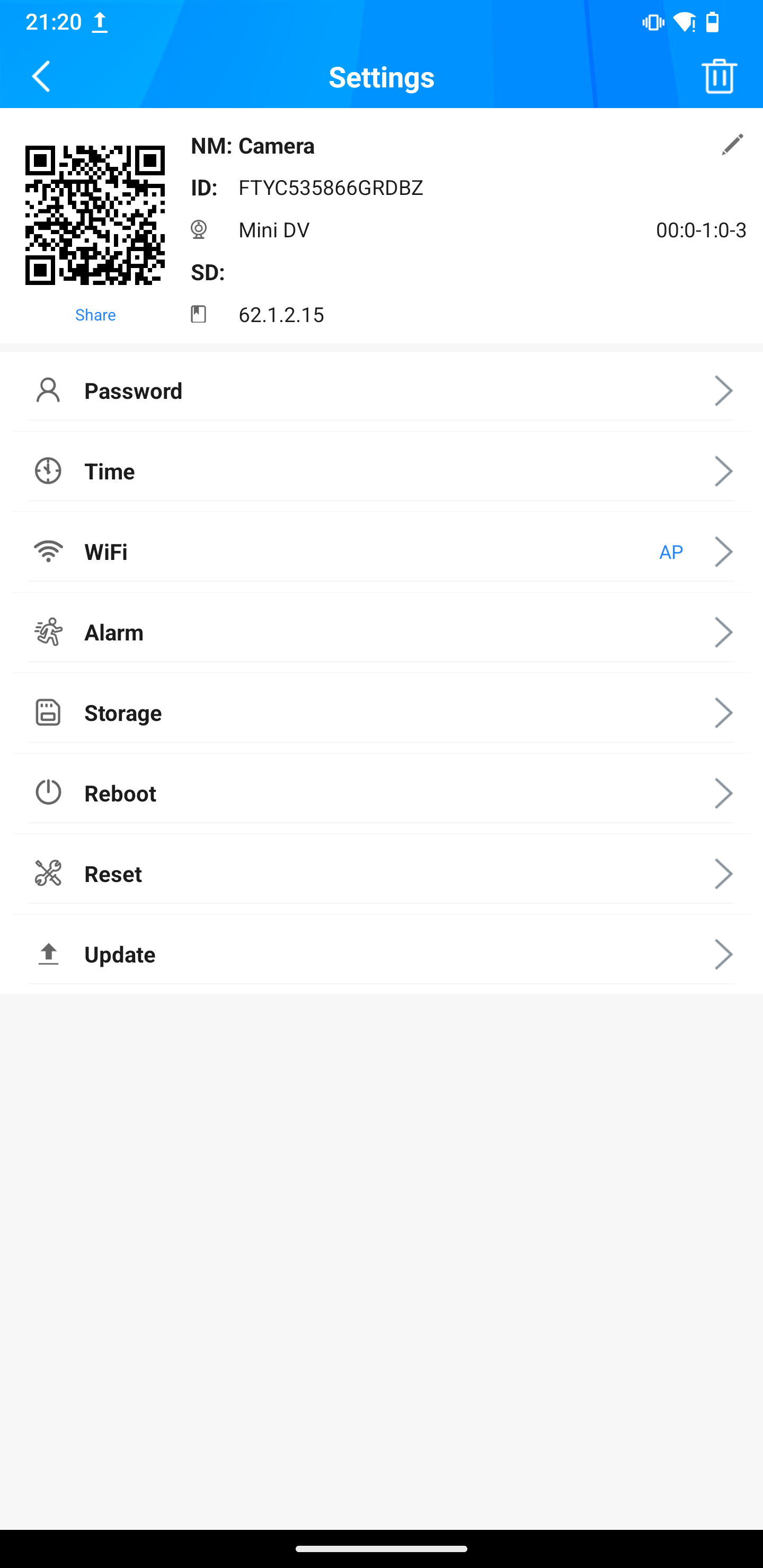Edit camera name with pencil icon
This screenshot has height=1568, width=763.
coord(732,145)
